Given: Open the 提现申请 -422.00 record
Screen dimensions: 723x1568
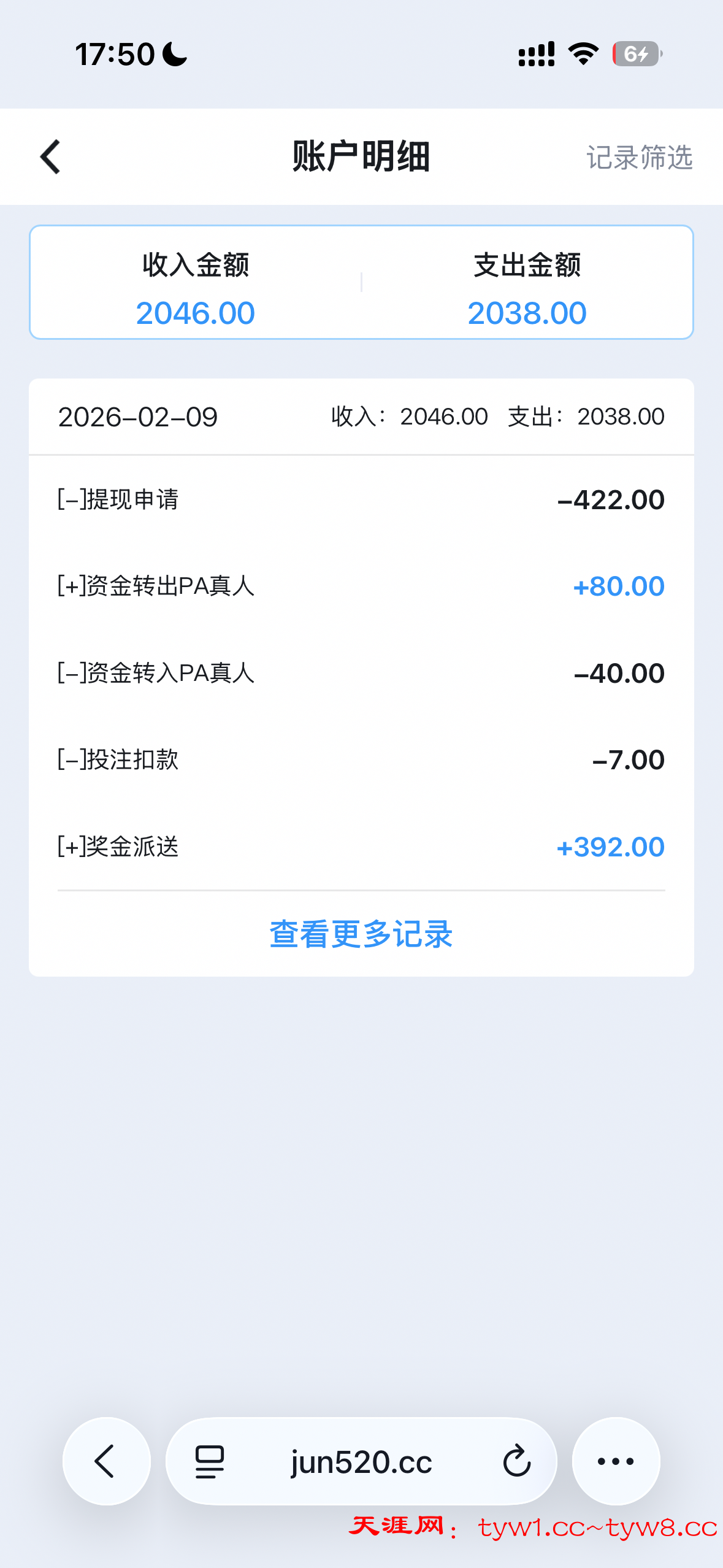Looking at the screenshot, I should 361,499.
